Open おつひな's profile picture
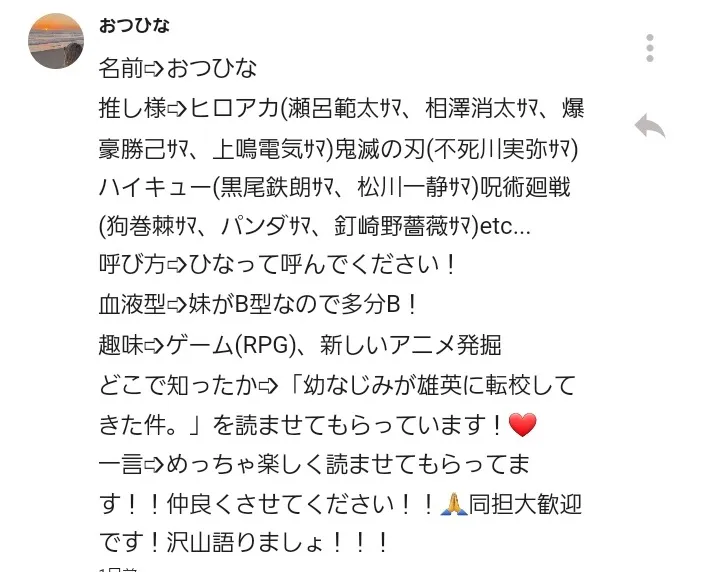 (56, 41)
